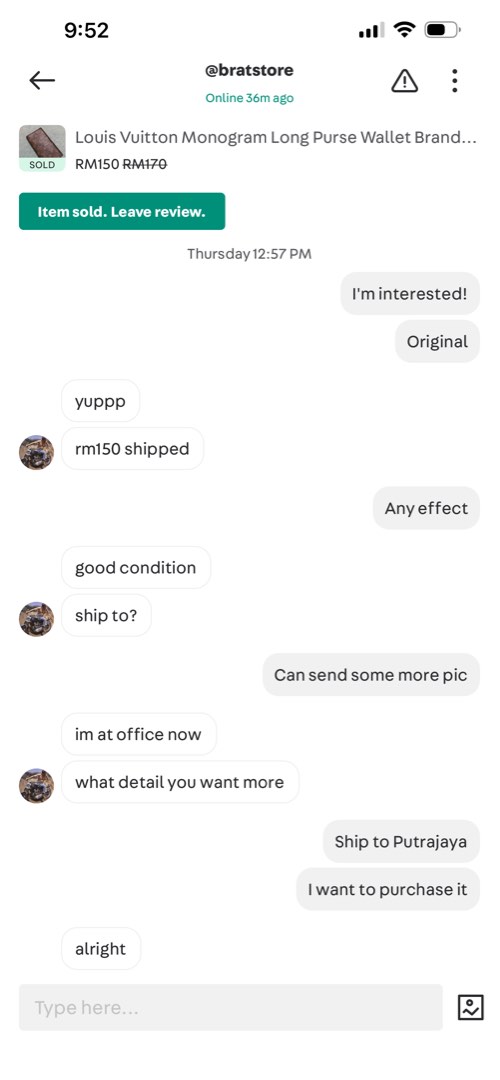Focus the Type here message field
Image resolution: width=500 pixels, height=1080 pixels.
231,1008
